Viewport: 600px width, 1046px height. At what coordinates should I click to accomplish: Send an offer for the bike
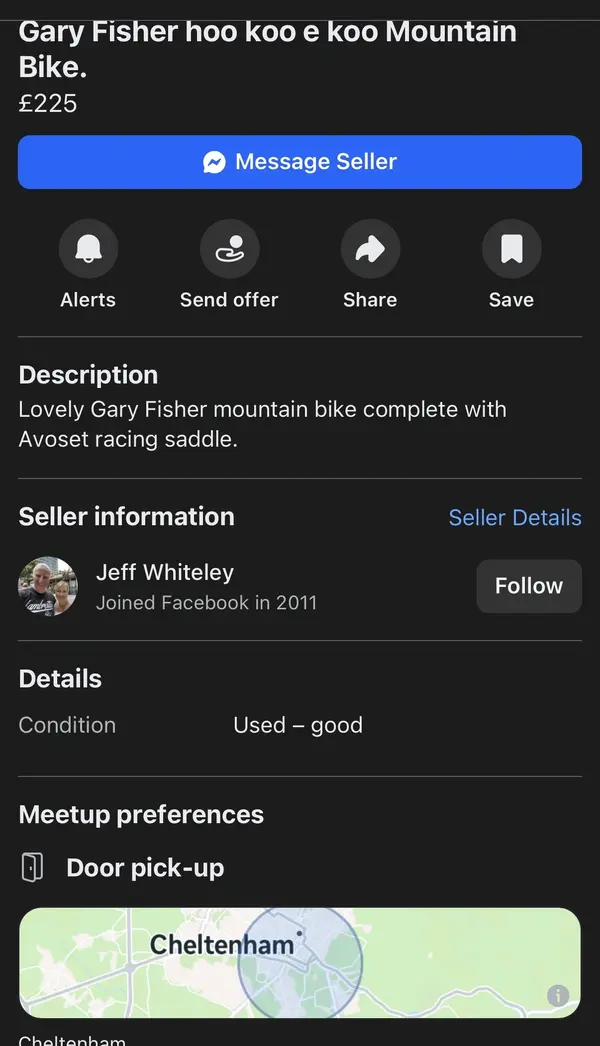tap(229, 249)
